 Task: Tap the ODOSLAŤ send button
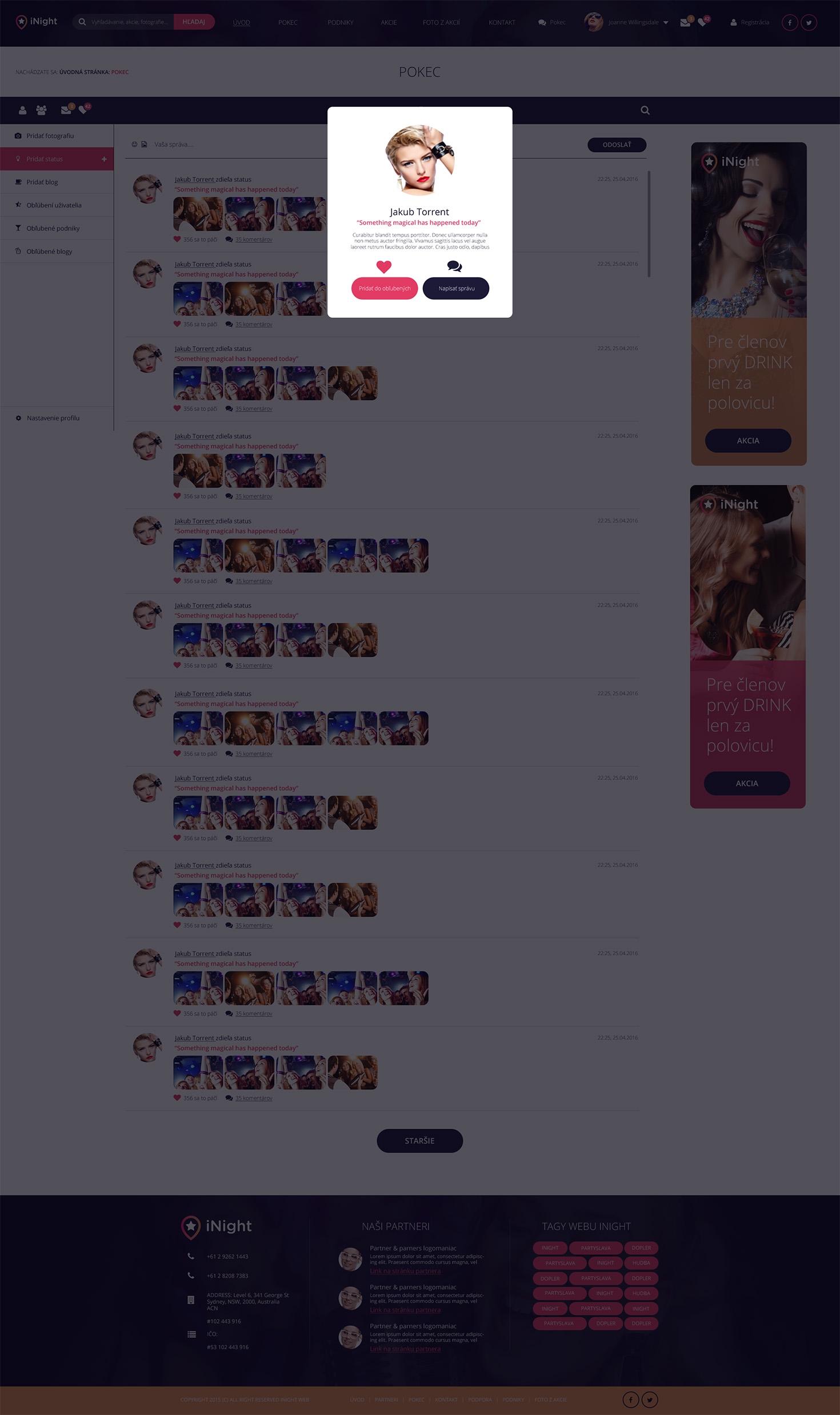pyautogui.click(x=617, y=145)
